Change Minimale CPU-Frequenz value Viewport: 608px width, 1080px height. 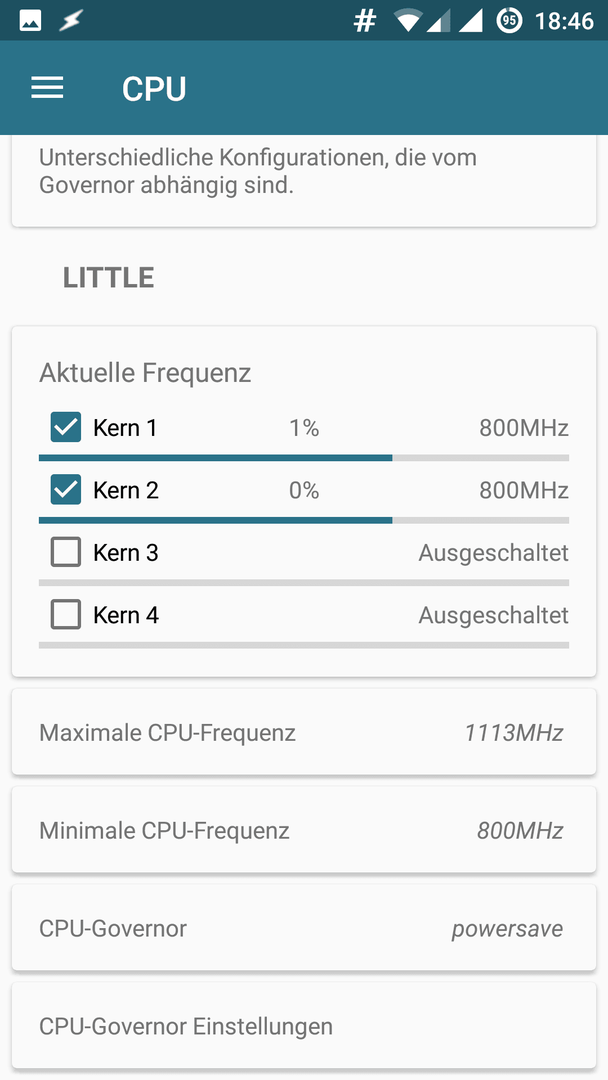click(304, 830)
